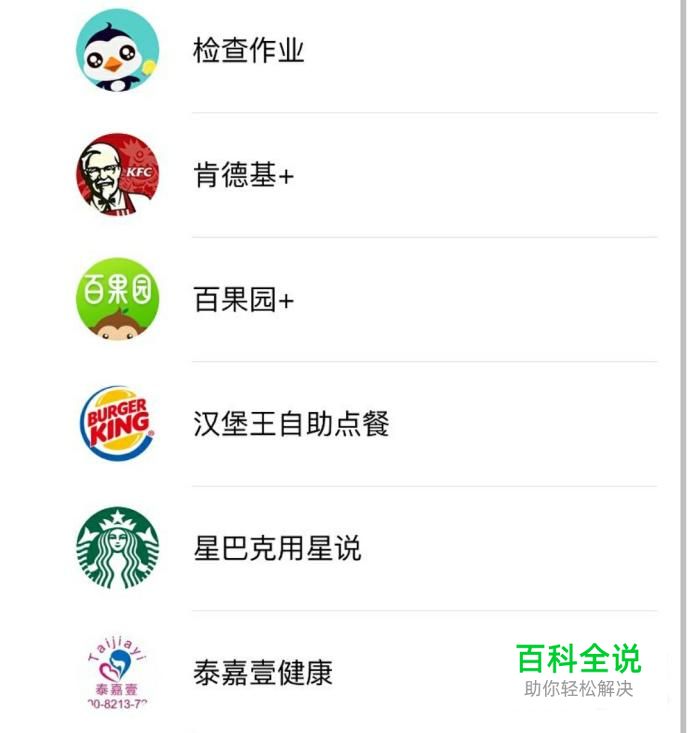Open 泰嘉壹健康
This screenshot has height=733, width=692.
[x=262, y=673]
